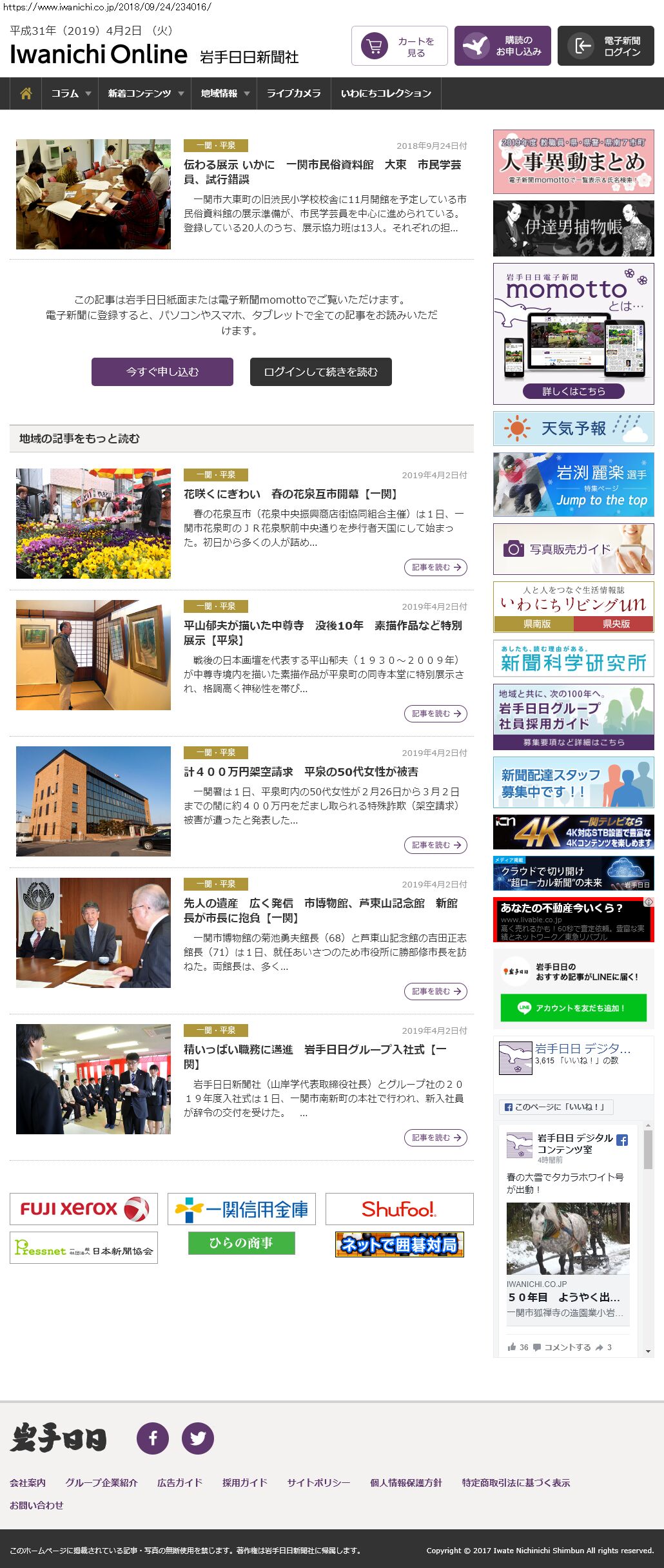Expand the コラム menu
Image resolution: width=664 pixels, height=1568 pixels.
(71, 93)
